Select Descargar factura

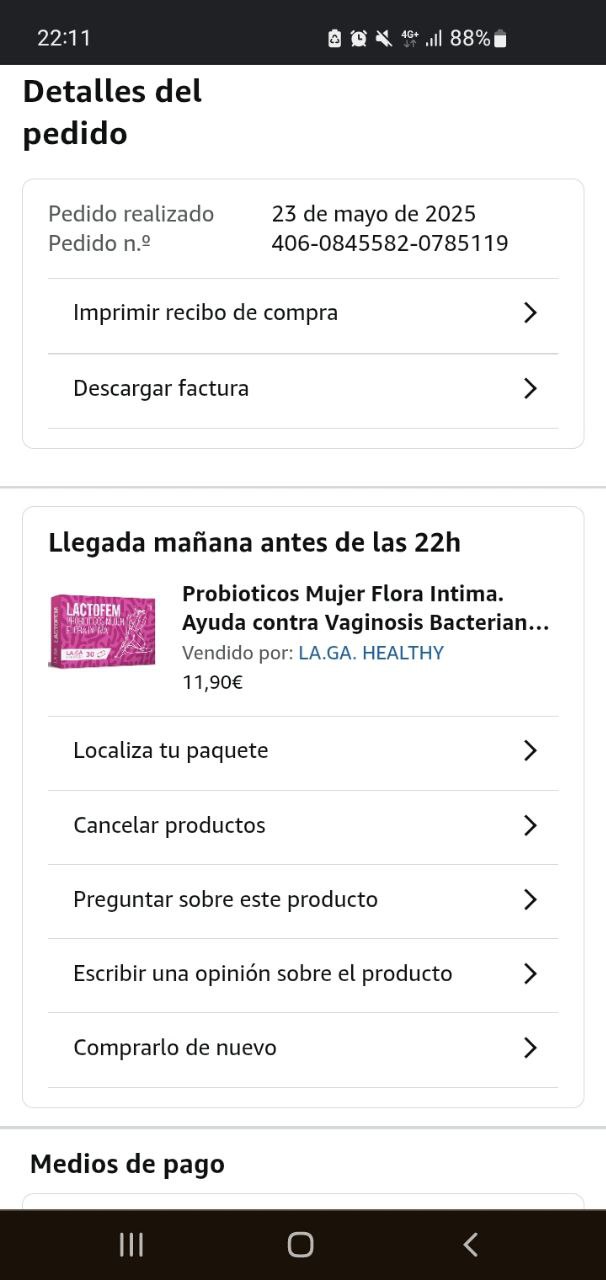pyautogui.click(x=303, y=389)
